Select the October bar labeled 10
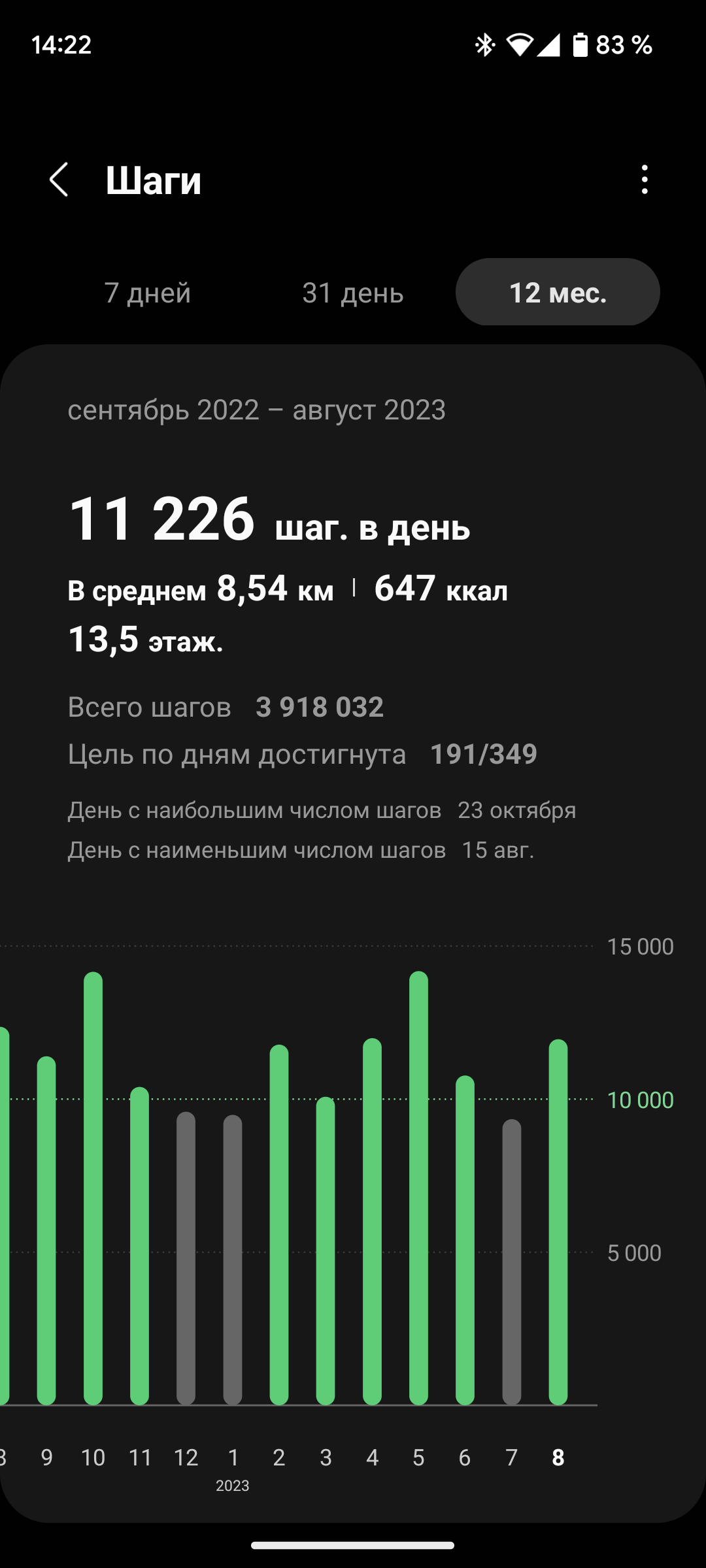The height and width of the screenshot is (1568, 706). point(93,1189)
